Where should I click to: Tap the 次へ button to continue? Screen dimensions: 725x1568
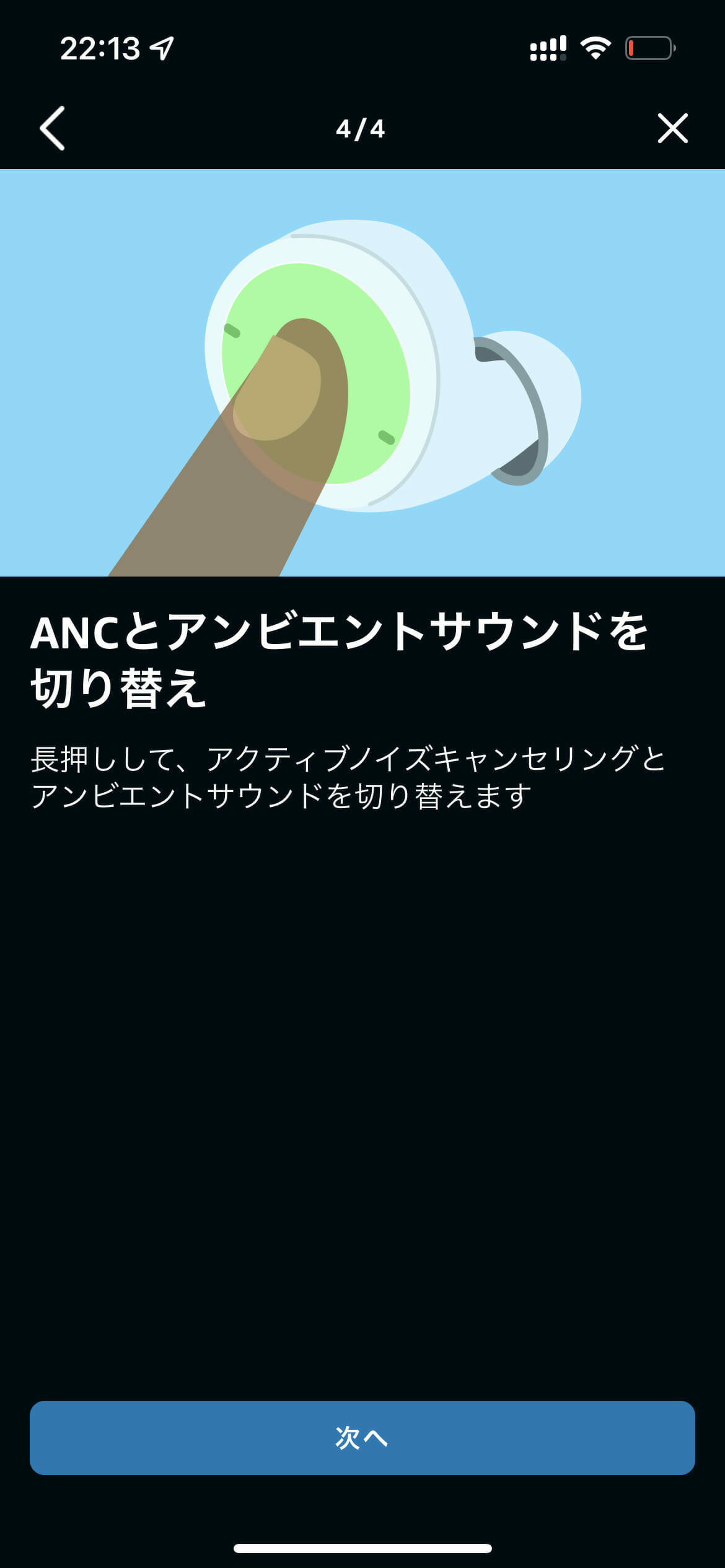coord(362,1437)
